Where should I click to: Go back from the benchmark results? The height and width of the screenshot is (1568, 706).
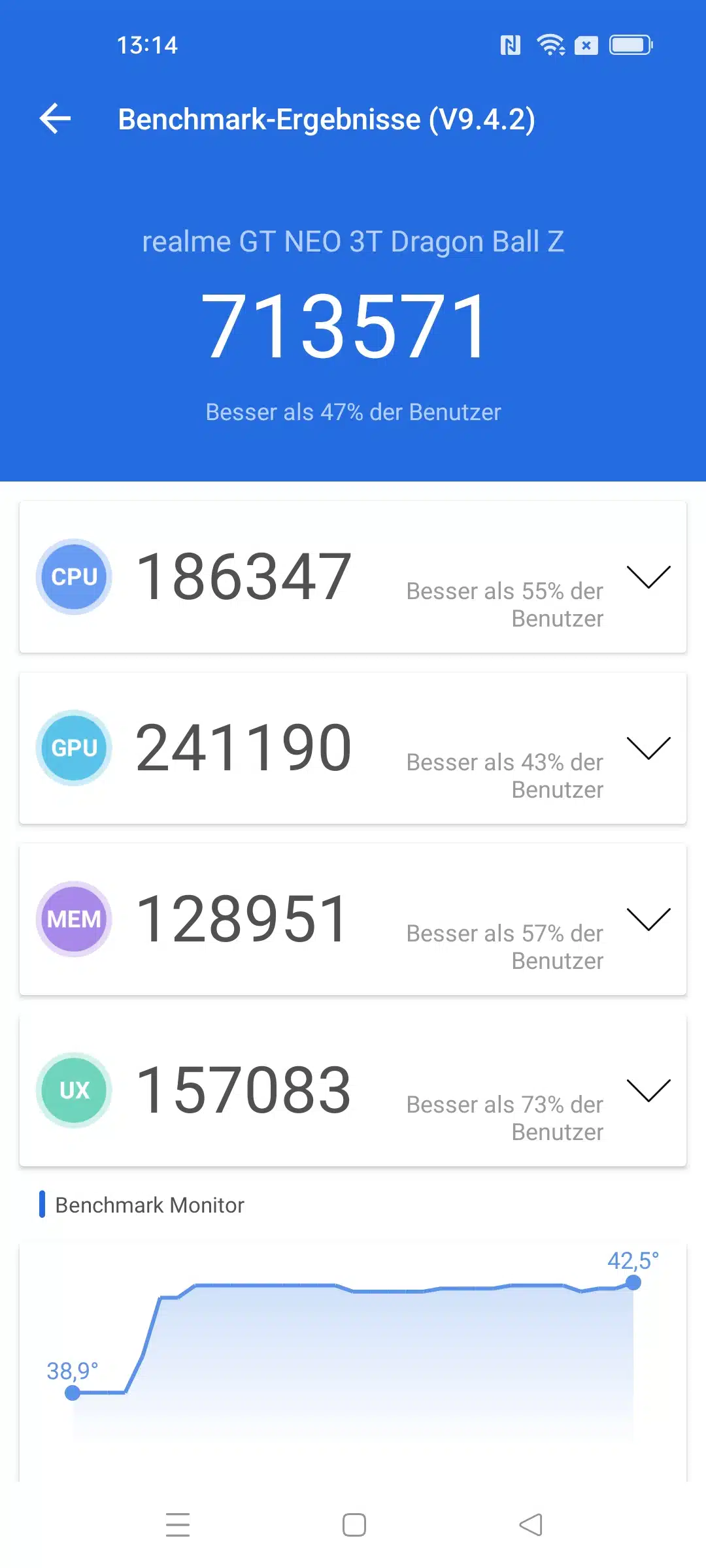tap(56, 119)
